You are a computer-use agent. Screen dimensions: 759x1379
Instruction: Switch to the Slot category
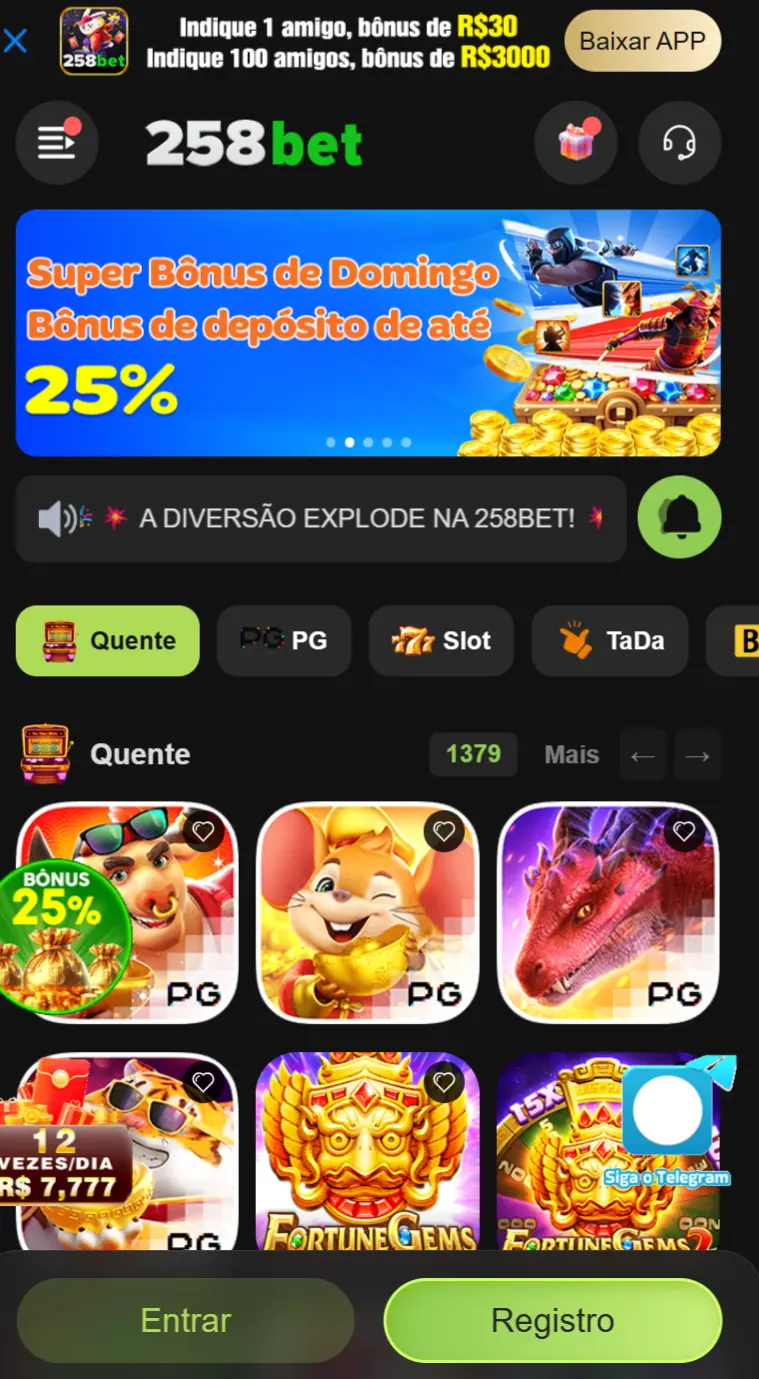coord(441,641)
